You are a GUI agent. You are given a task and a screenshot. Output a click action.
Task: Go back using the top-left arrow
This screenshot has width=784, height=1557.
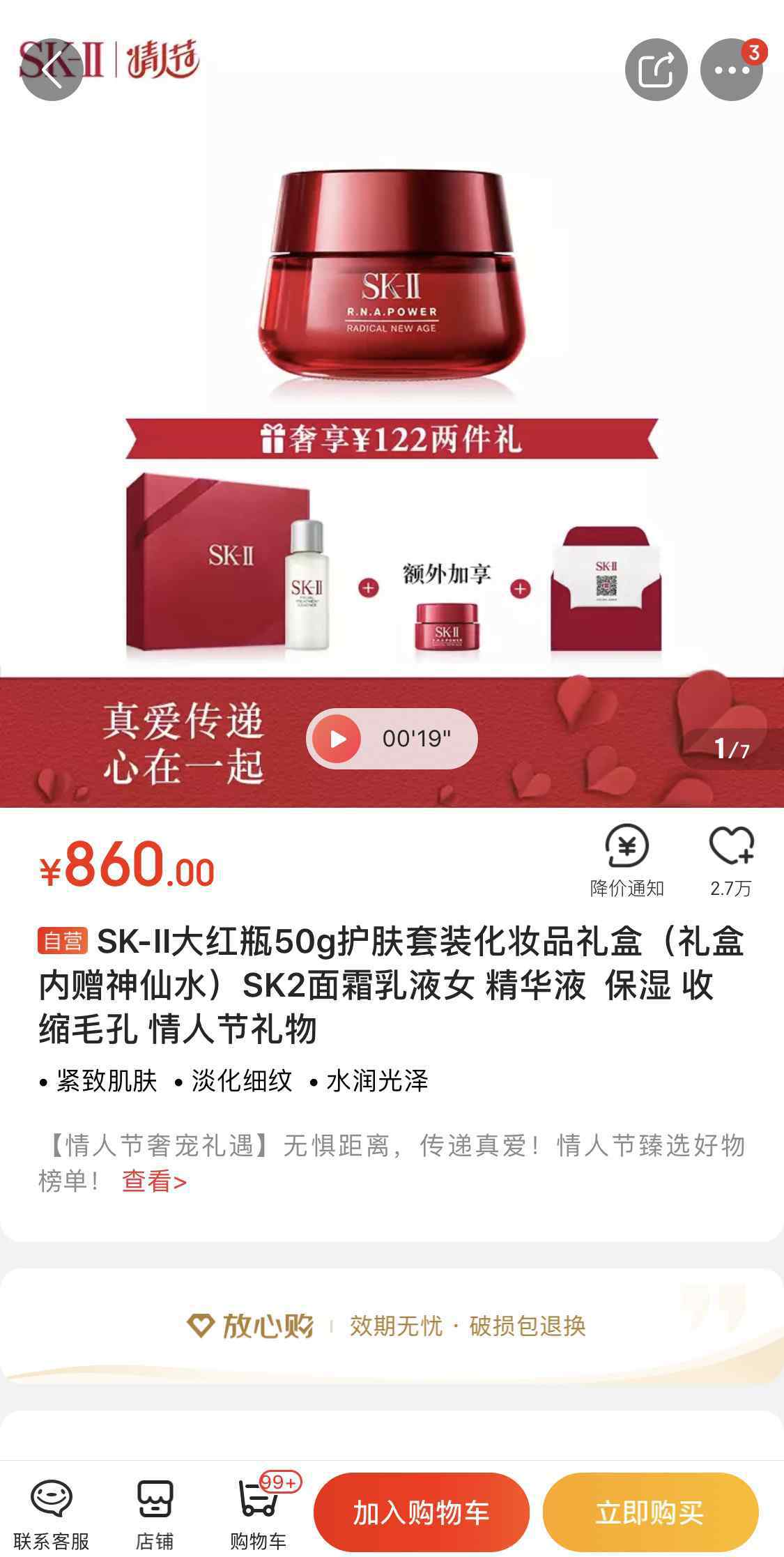(52, 70)
